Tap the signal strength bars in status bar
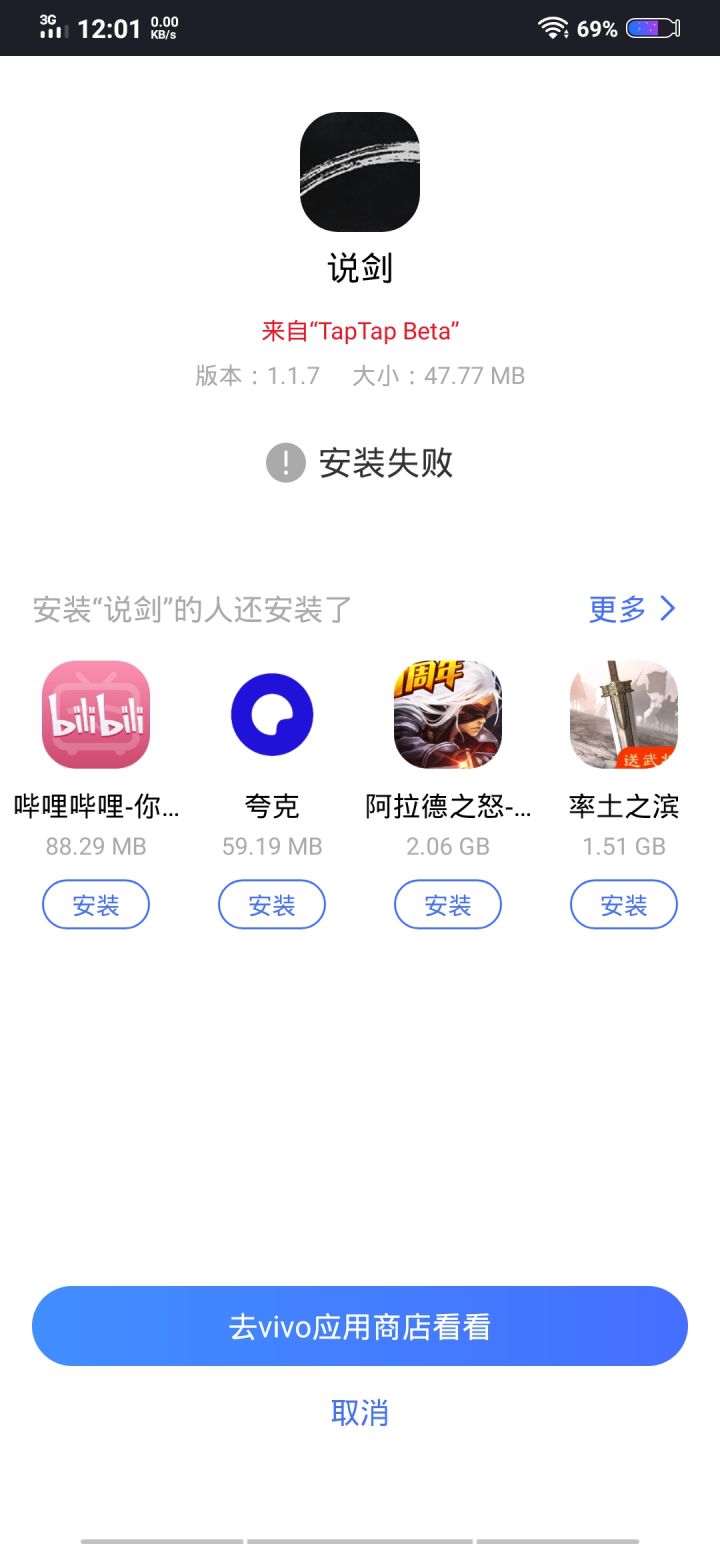720x1544 pixels. (50, 28)
